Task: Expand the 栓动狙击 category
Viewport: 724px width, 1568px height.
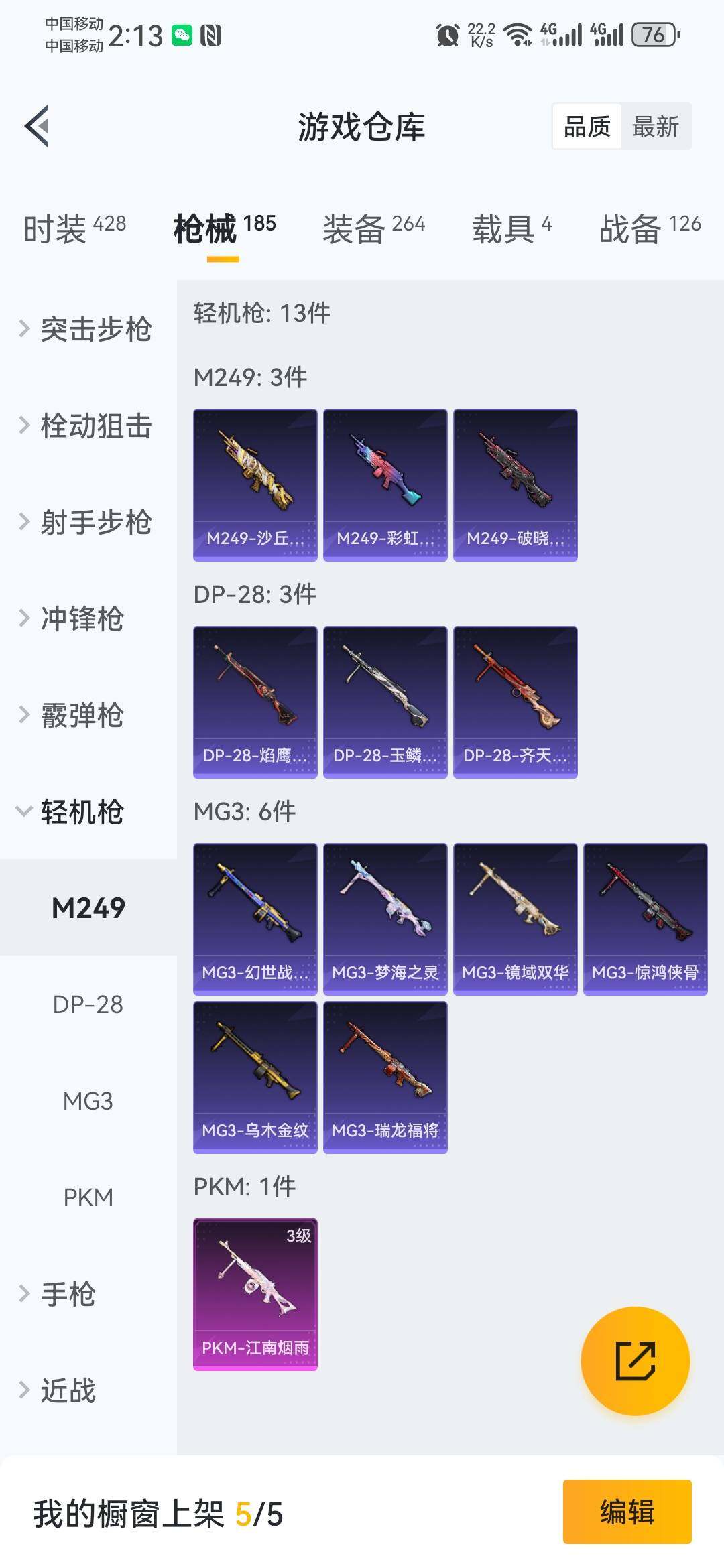Action: click(x=87, y=426)
